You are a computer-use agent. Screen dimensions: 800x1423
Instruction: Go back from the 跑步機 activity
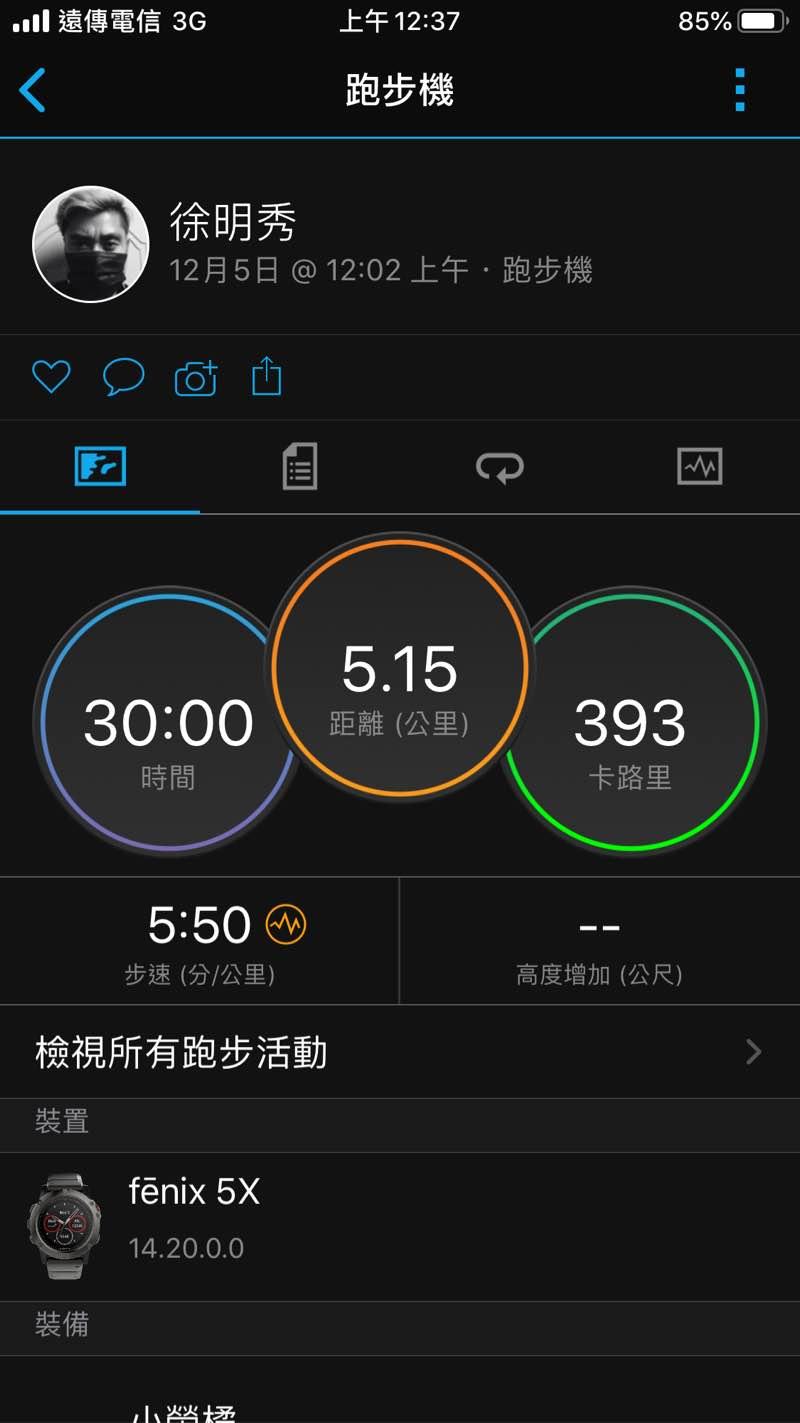pos(33,90)
